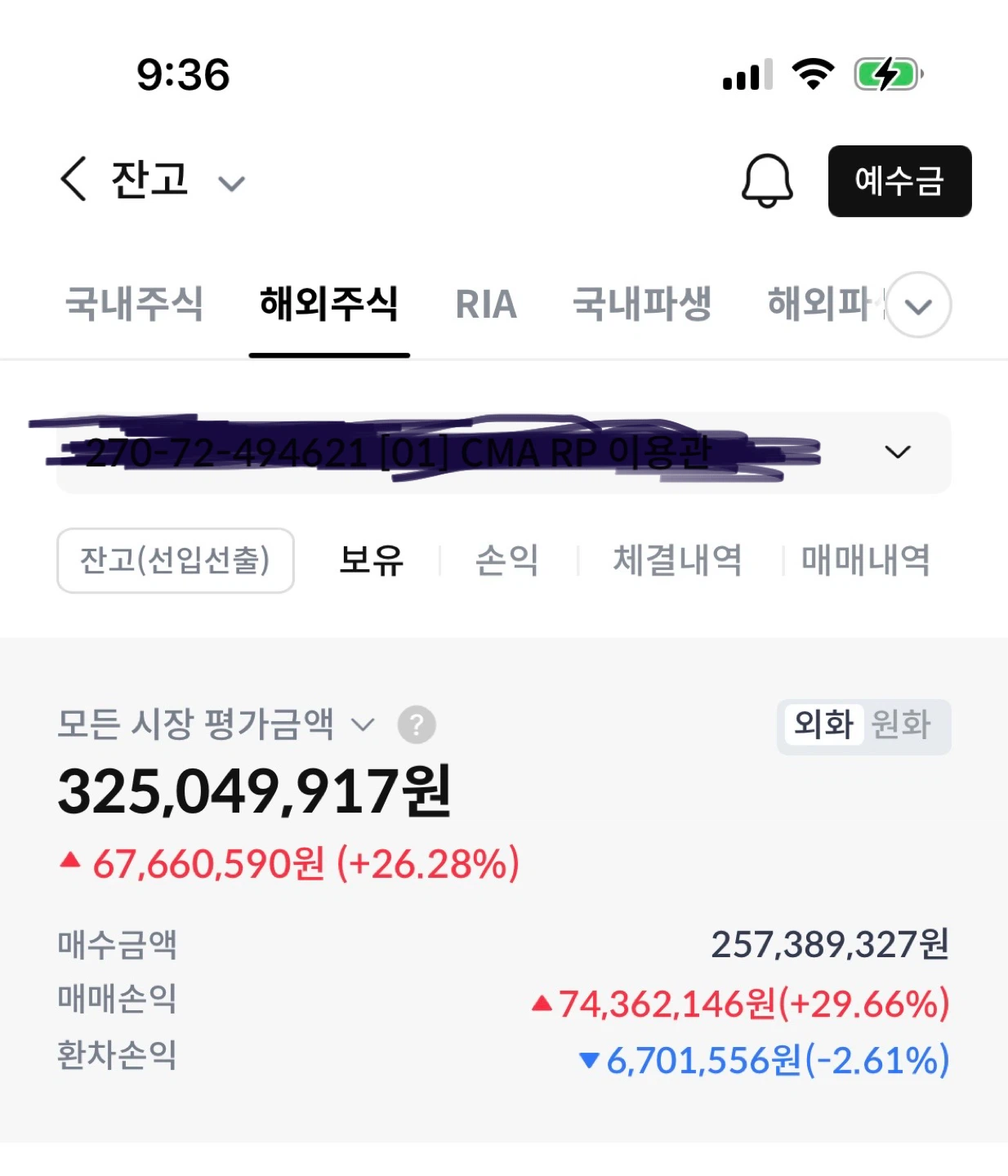The image size is (1008, 1176).
Task: View the 체결내역 sub-tab
Action: pos(677,560)
